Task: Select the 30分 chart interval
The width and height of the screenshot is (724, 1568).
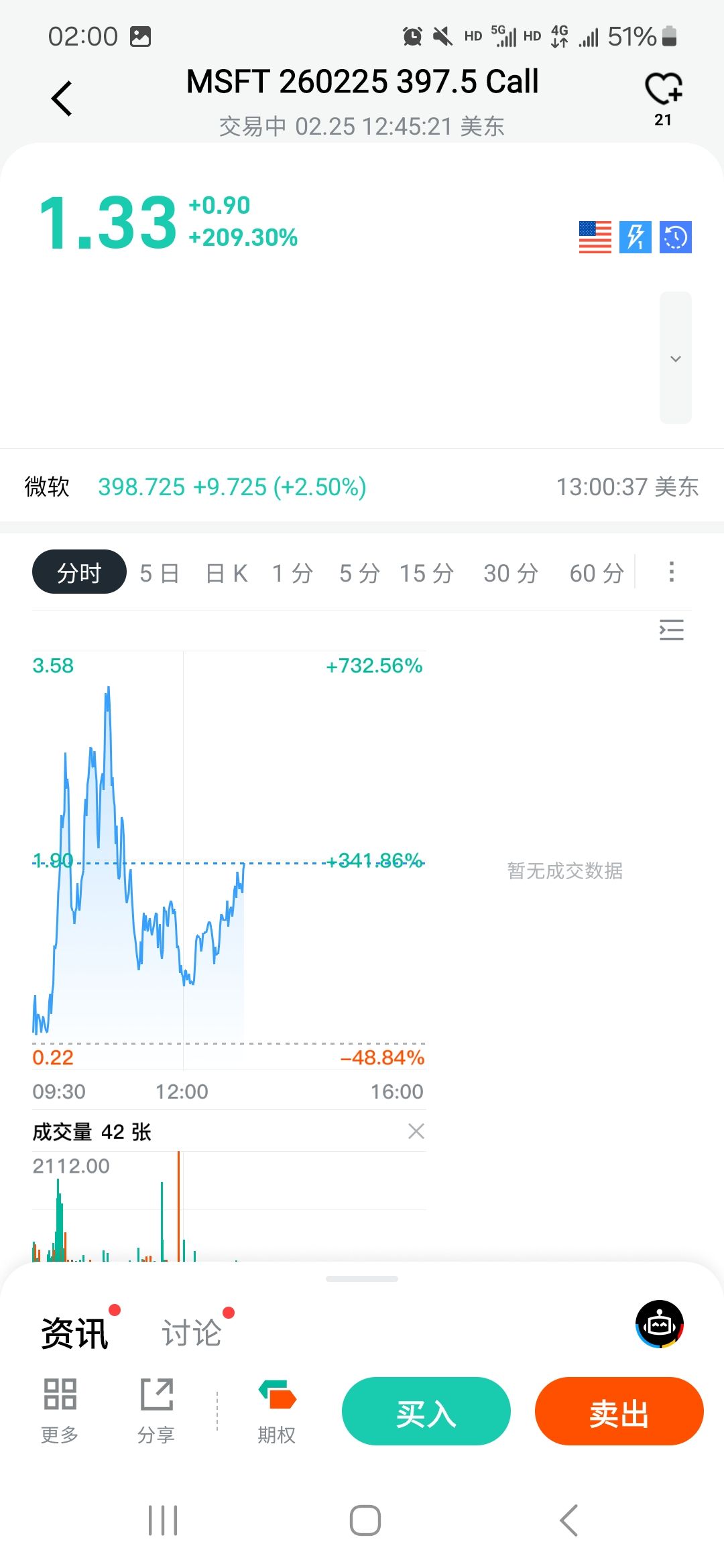Action: [x=511, y=574]
